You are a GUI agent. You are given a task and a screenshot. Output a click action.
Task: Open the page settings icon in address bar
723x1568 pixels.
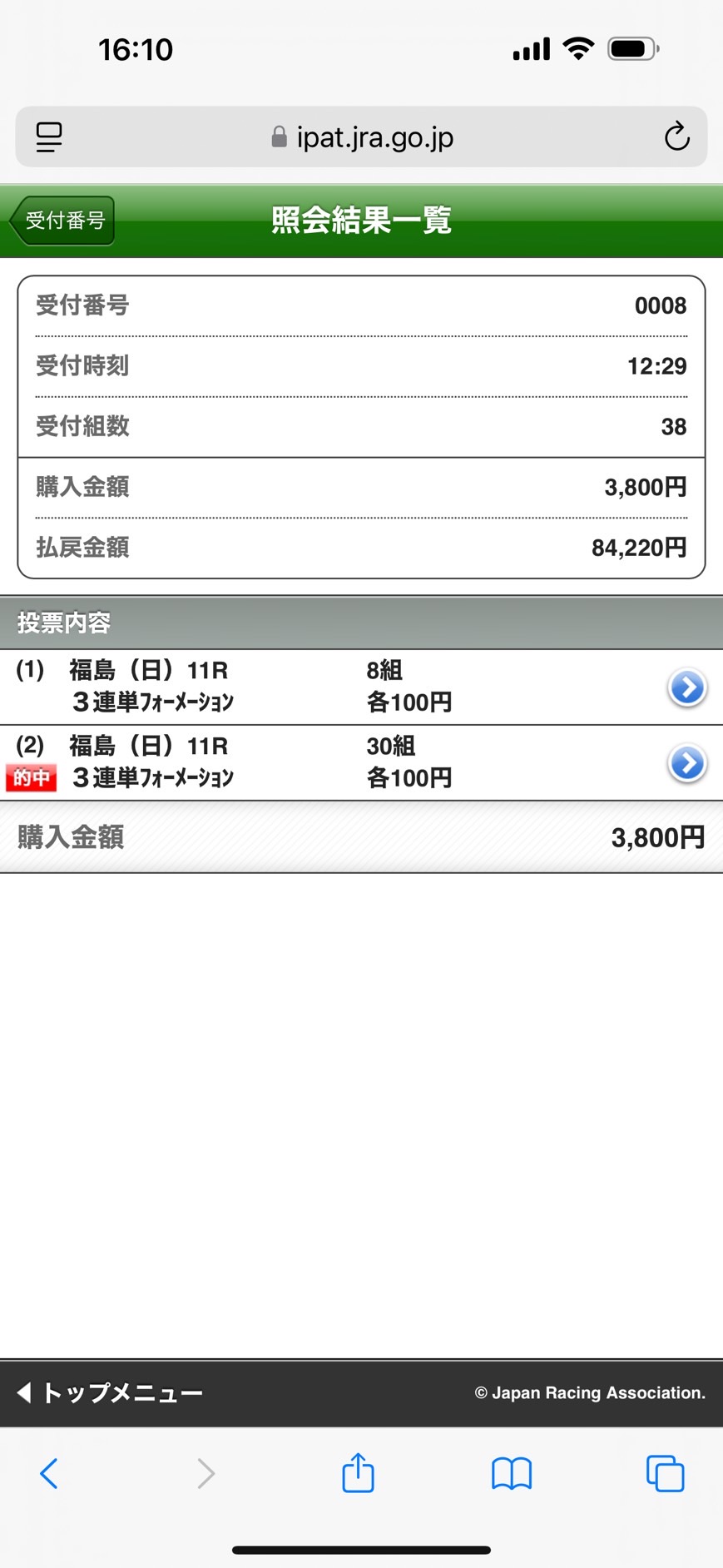coord(49,136)
